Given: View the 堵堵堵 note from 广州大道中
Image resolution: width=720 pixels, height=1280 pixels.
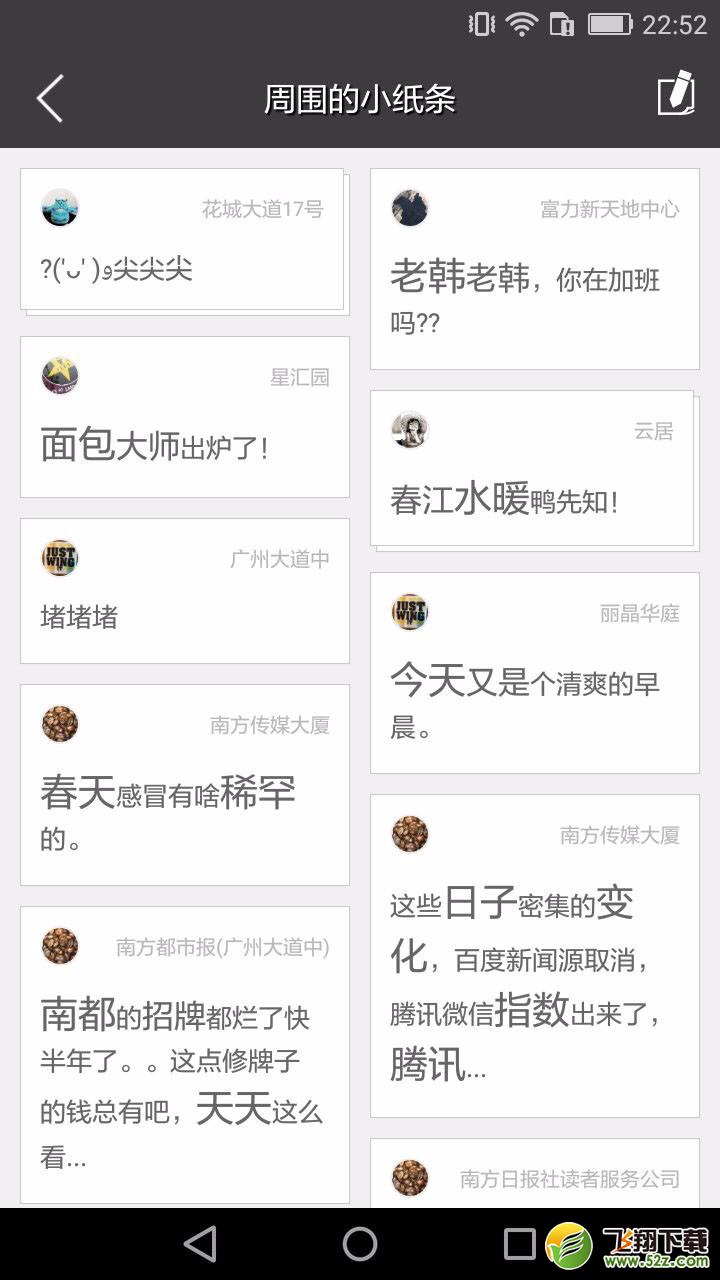Looking at the screenshot, I should 185,591.
